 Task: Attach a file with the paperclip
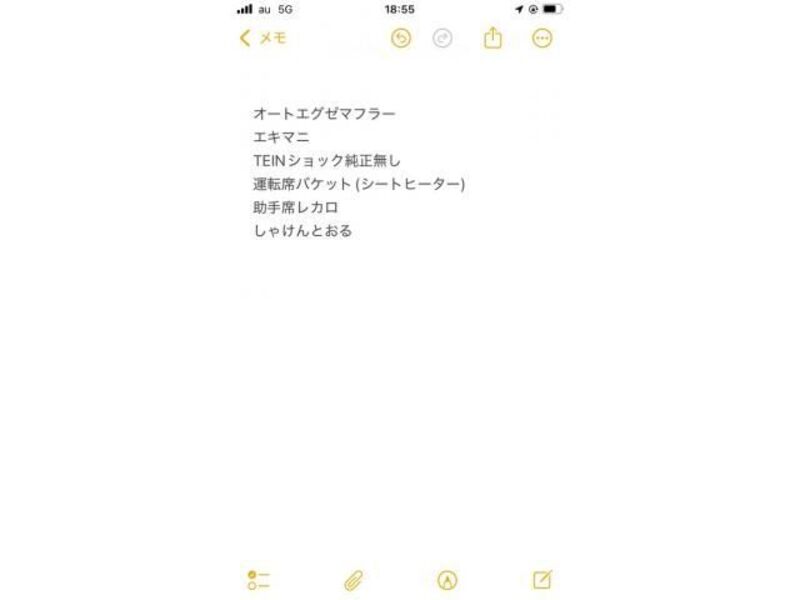[x=353, y=580]
